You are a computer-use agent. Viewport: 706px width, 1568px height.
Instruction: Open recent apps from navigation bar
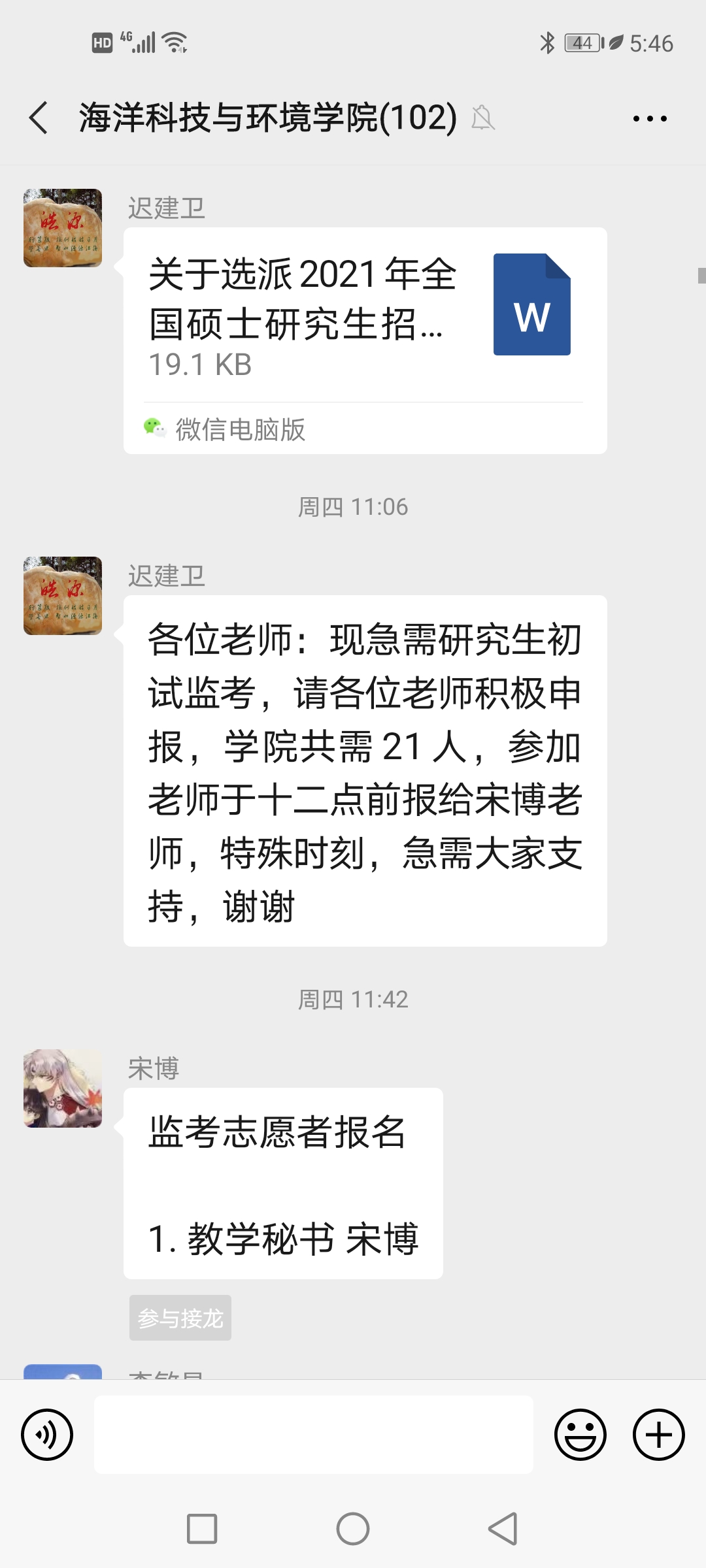coord(202,1529)
